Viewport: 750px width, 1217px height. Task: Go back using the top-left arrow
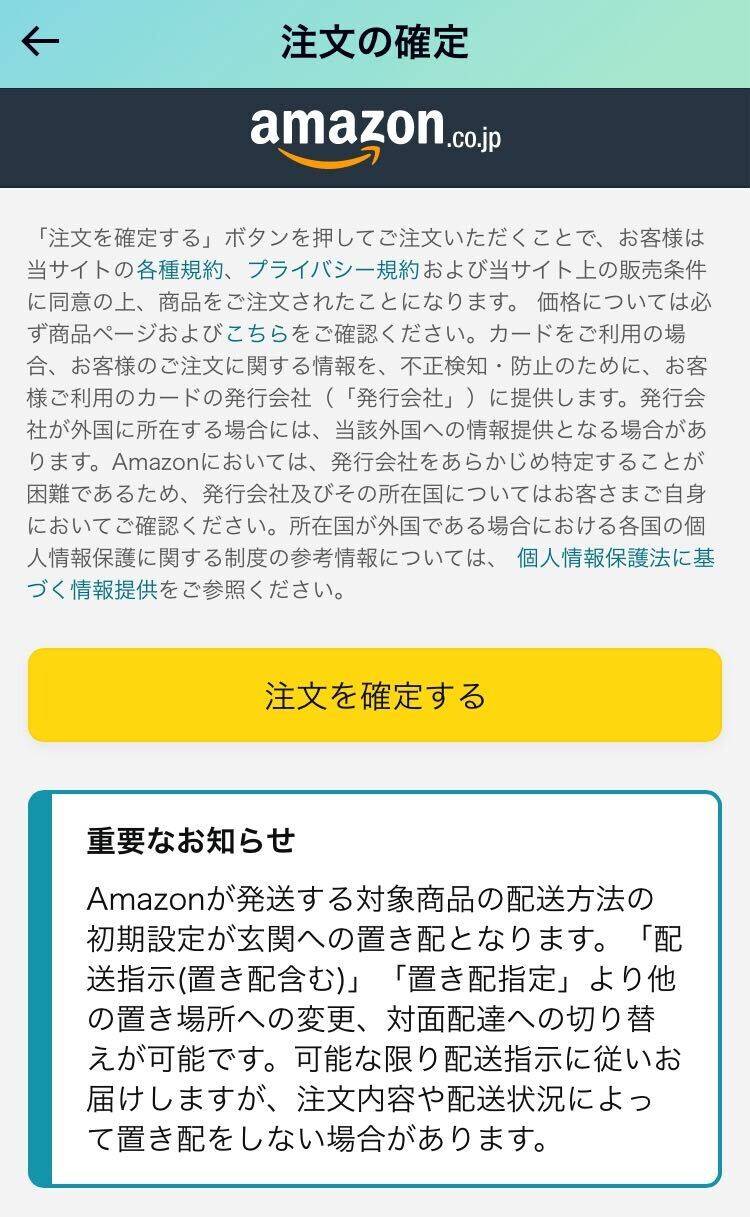click(41, 42)
